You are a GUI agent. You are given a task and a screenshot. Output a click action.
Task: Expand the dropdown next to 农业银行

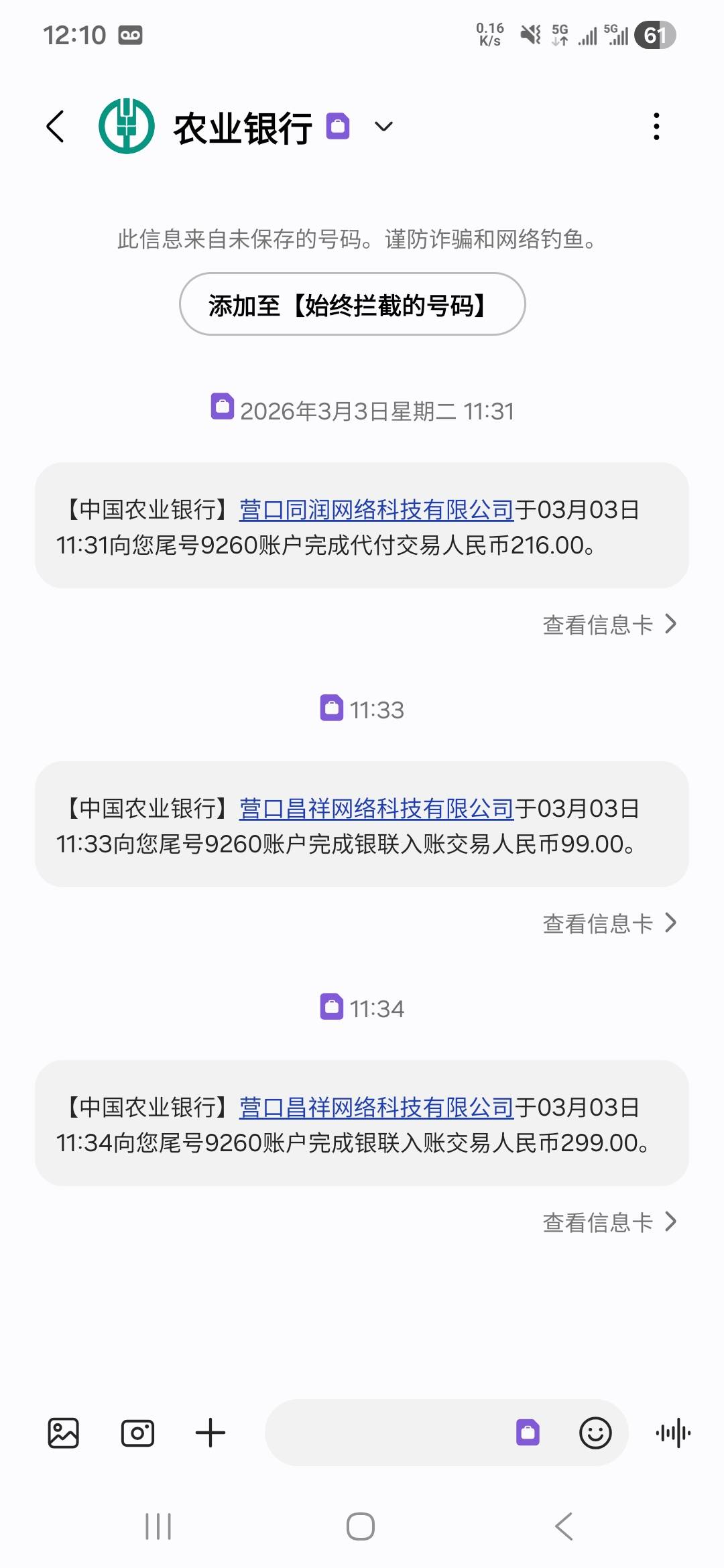click(x=383, y=127)
